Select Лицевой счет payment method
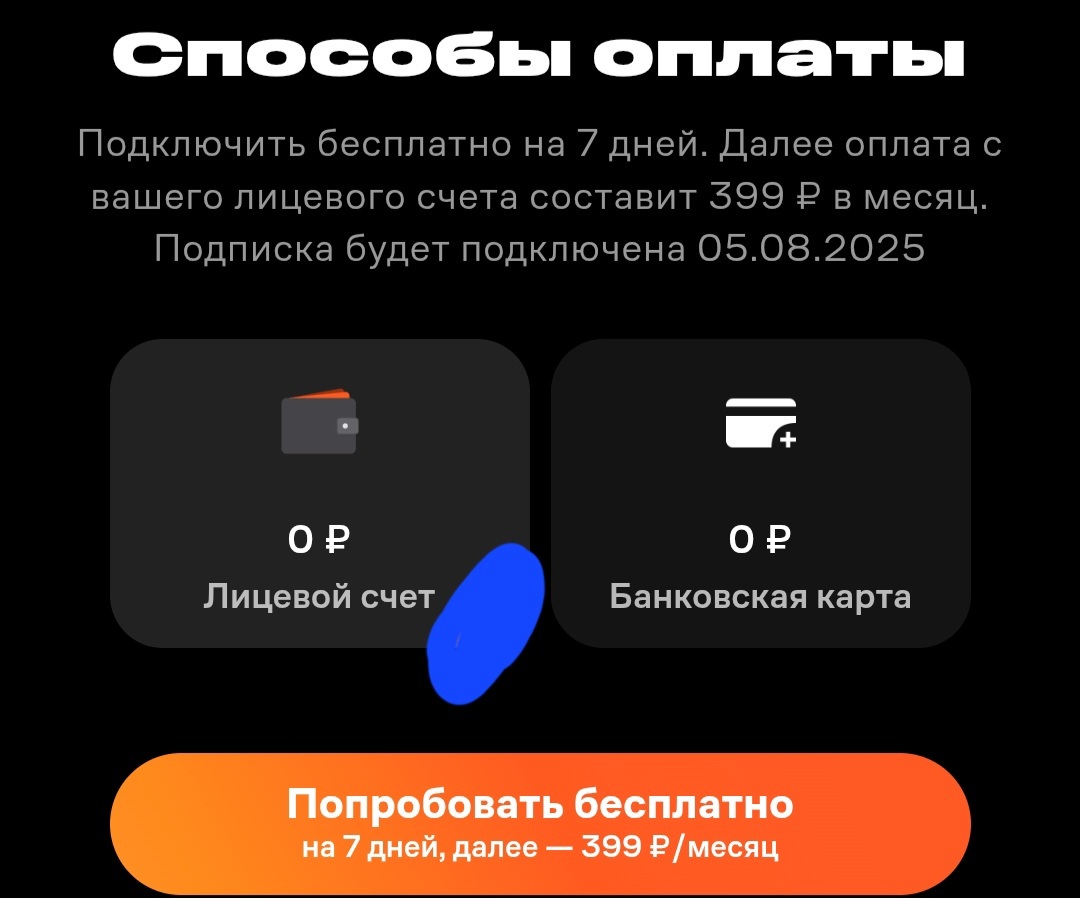The height and width of the screenshot is (898, 1080). [x=319, y=494]
